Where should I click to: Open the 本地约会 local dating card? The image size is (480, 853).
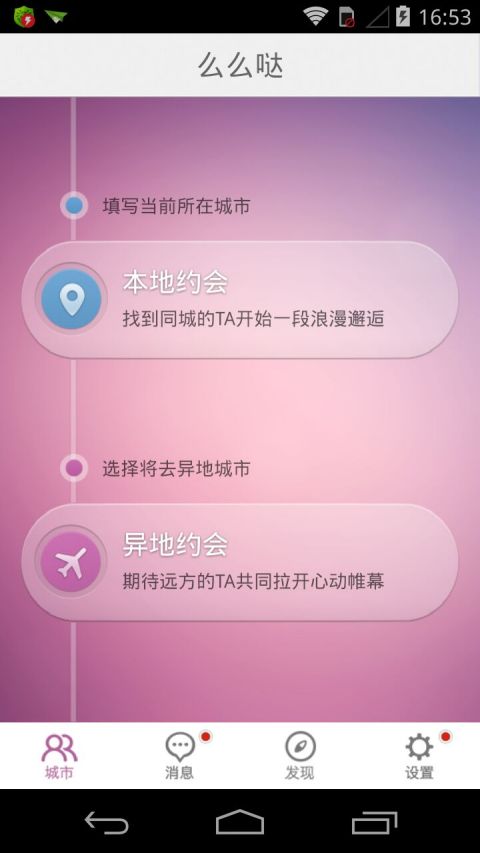[239, 299]
